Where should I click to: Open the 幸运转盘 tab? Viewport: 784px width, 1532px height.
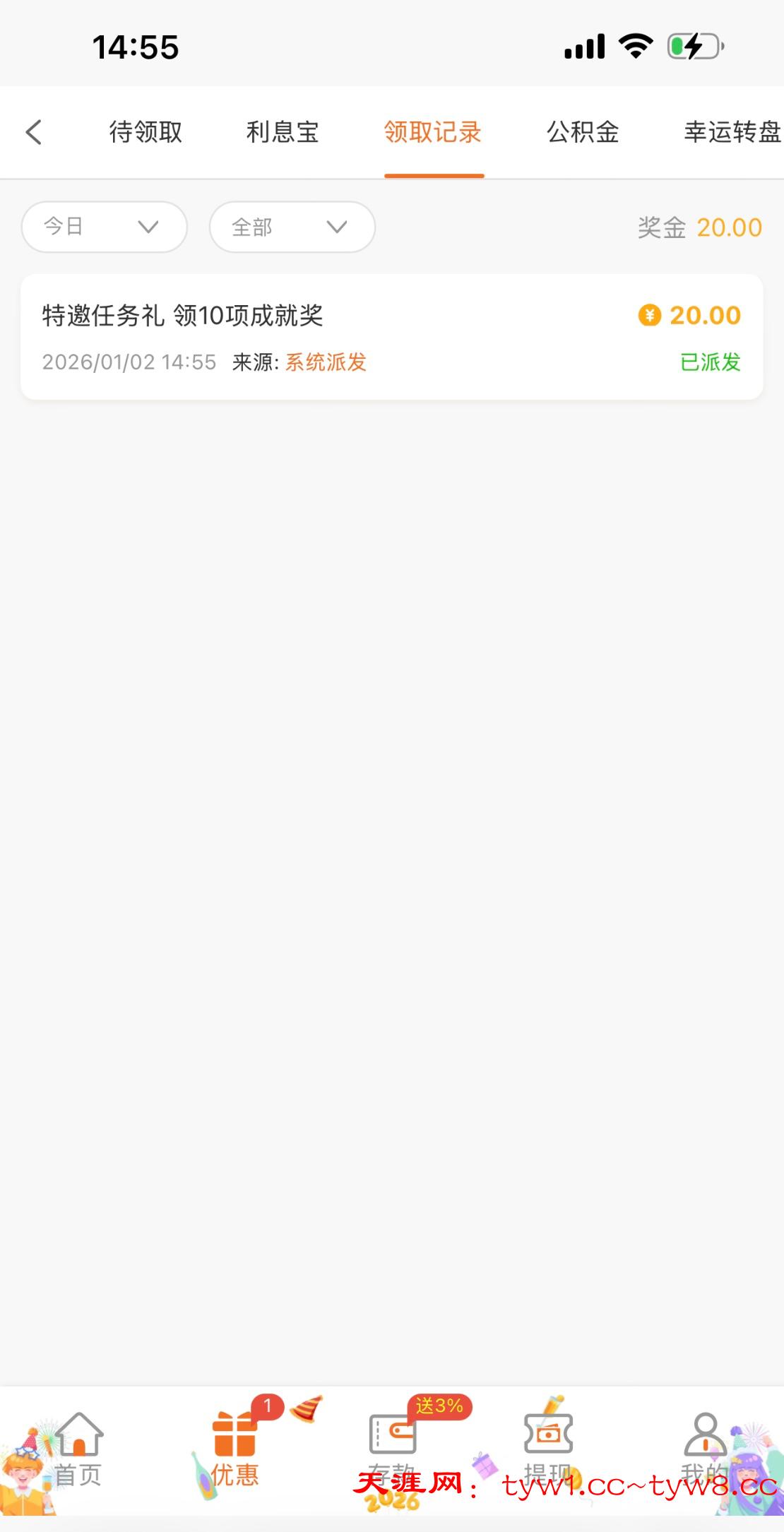pyautogui.click(x=732, y=132)
